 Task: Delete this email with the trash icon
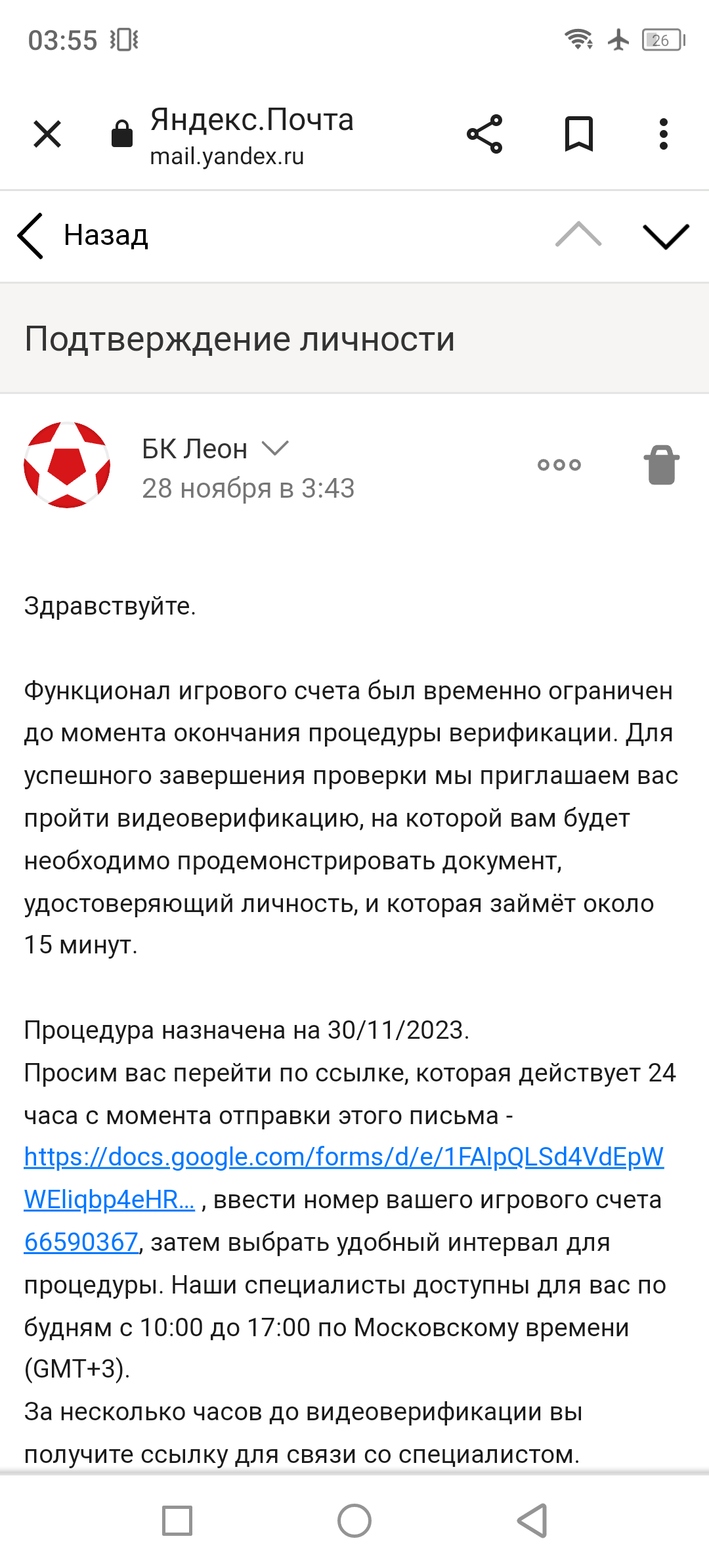[662, 465]
